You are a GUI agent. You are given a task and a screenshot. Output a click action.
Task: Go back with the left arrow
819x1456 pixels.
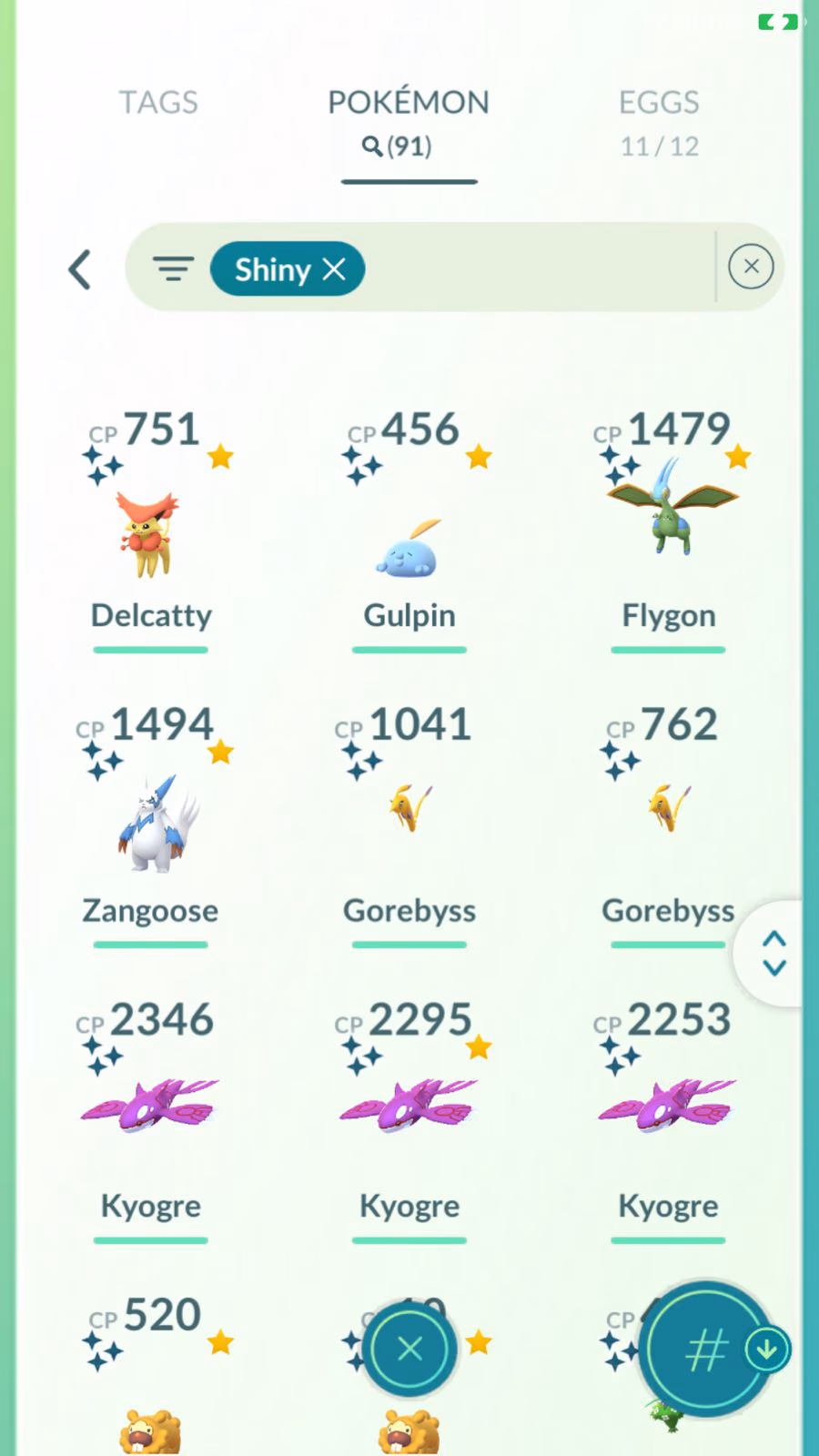[x=80, y=269]
